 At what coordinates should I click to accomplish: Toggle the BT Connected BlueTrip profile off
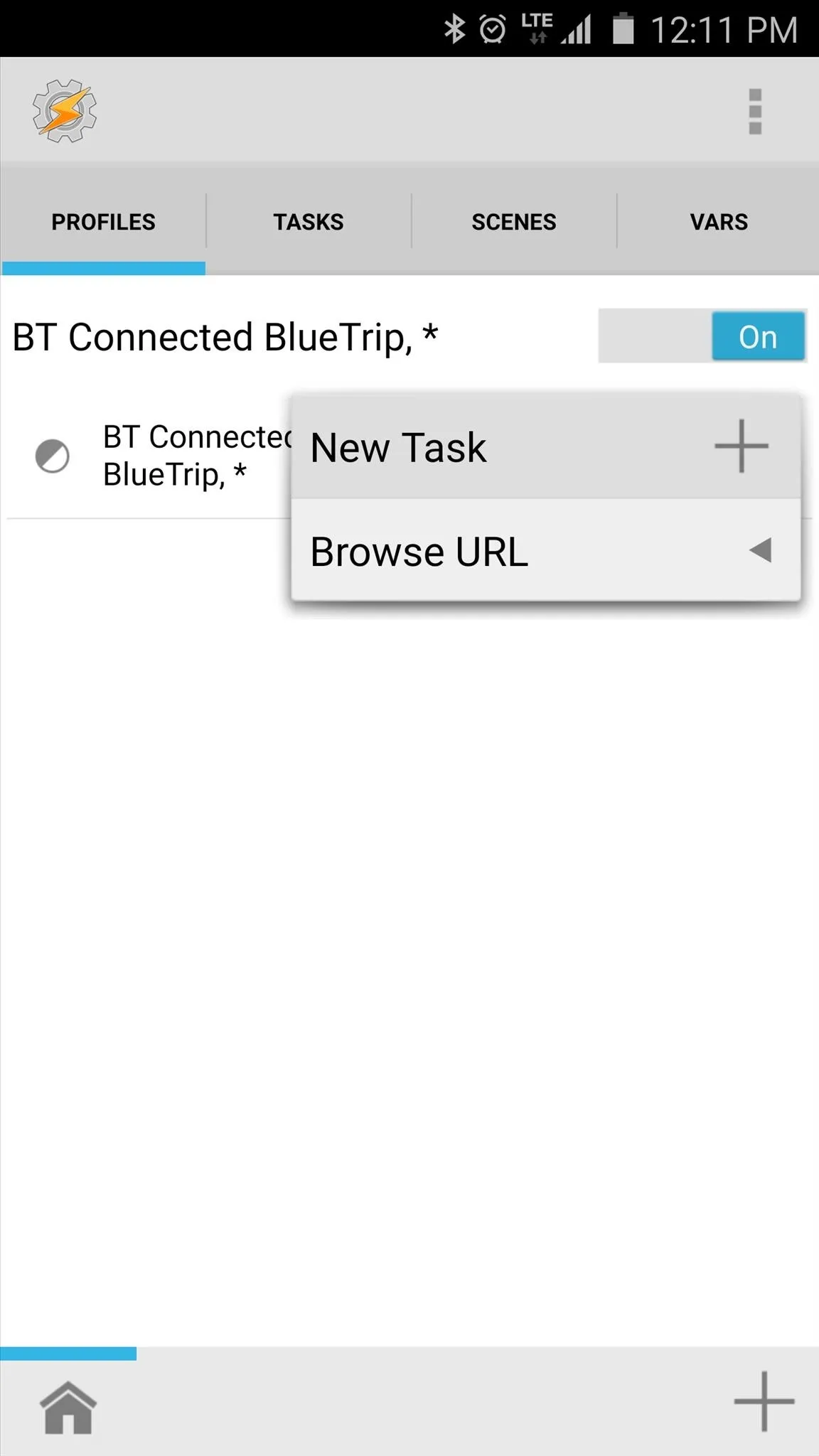(702, 336)
